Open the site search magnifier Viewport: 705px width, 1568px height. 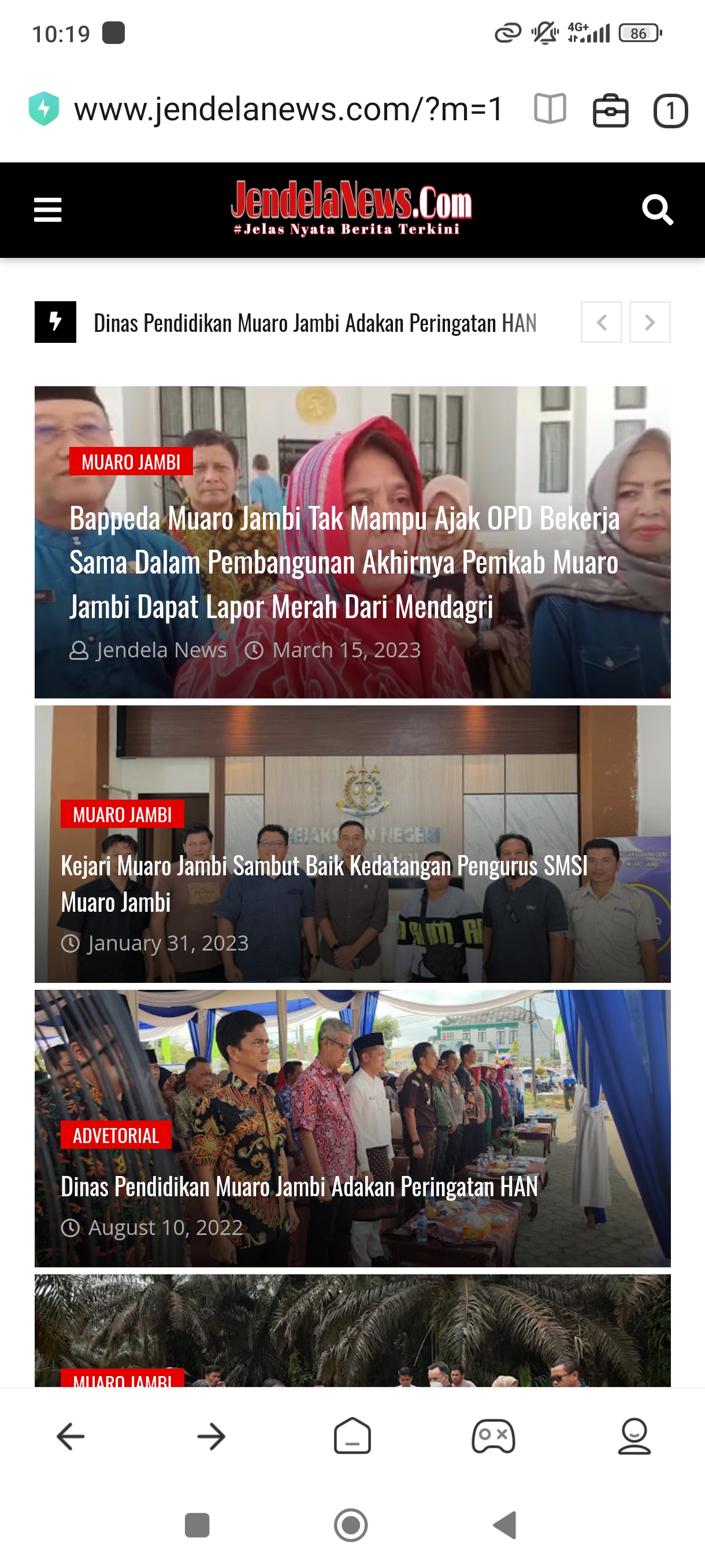pos(658,210)
